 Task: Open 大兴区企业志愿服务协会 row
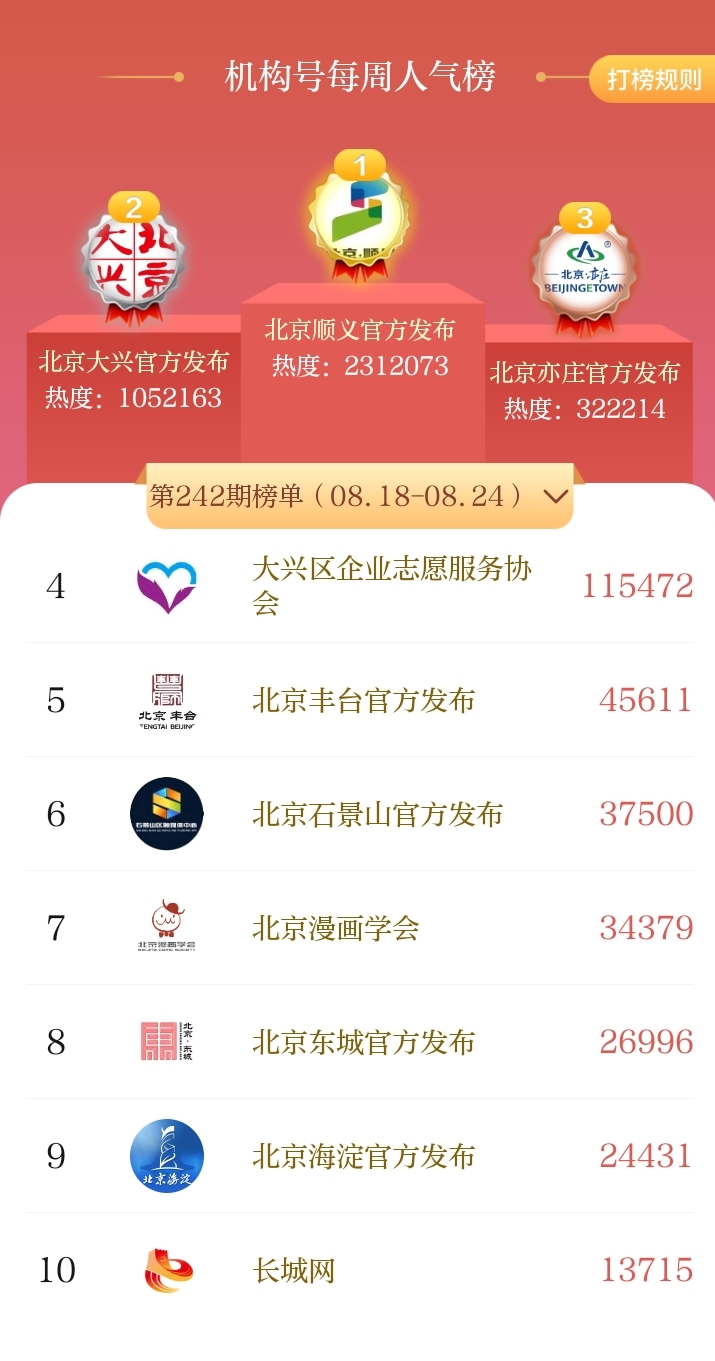[x=360, y=586]
